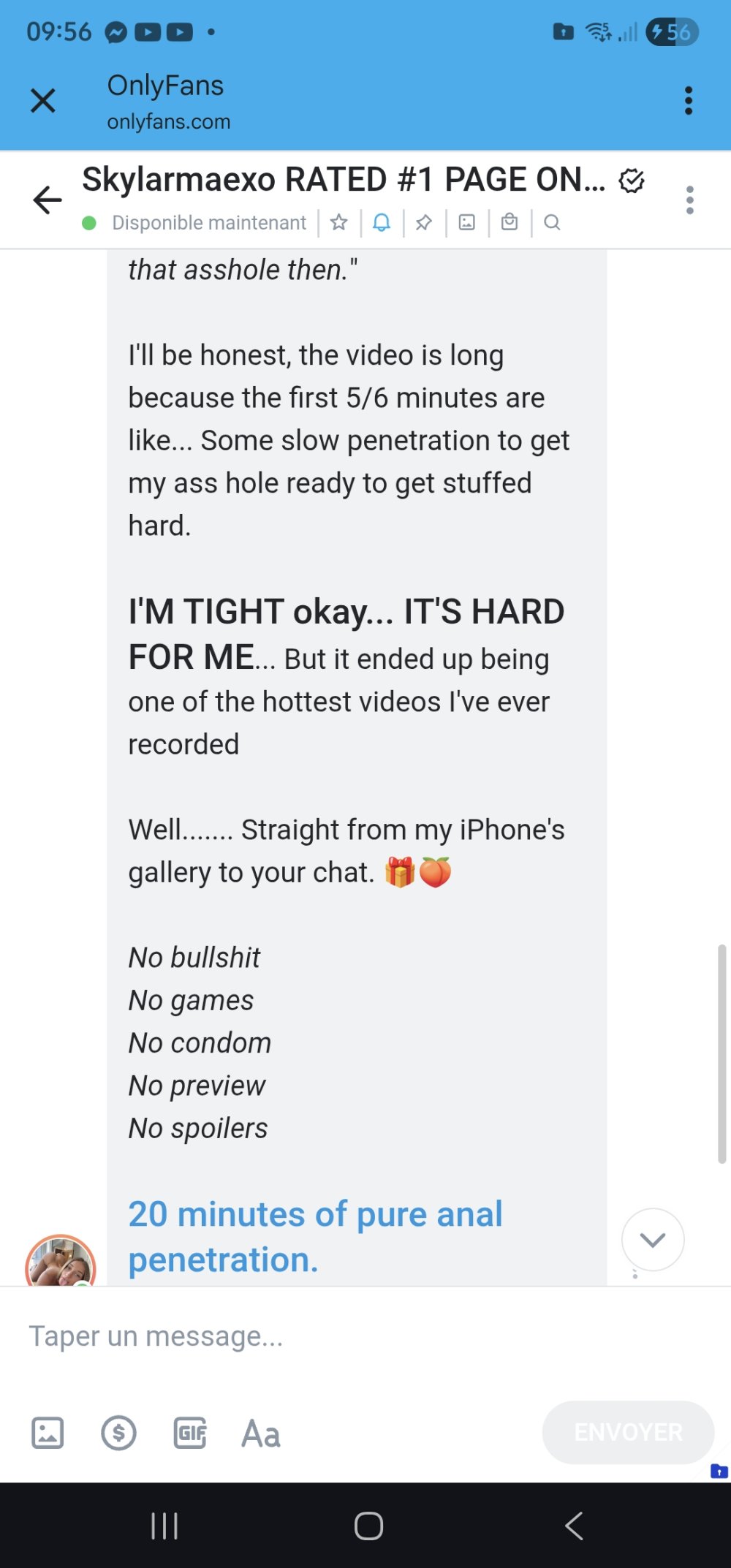
Task: Send a tip with dollar icon
Action: 118,1433
